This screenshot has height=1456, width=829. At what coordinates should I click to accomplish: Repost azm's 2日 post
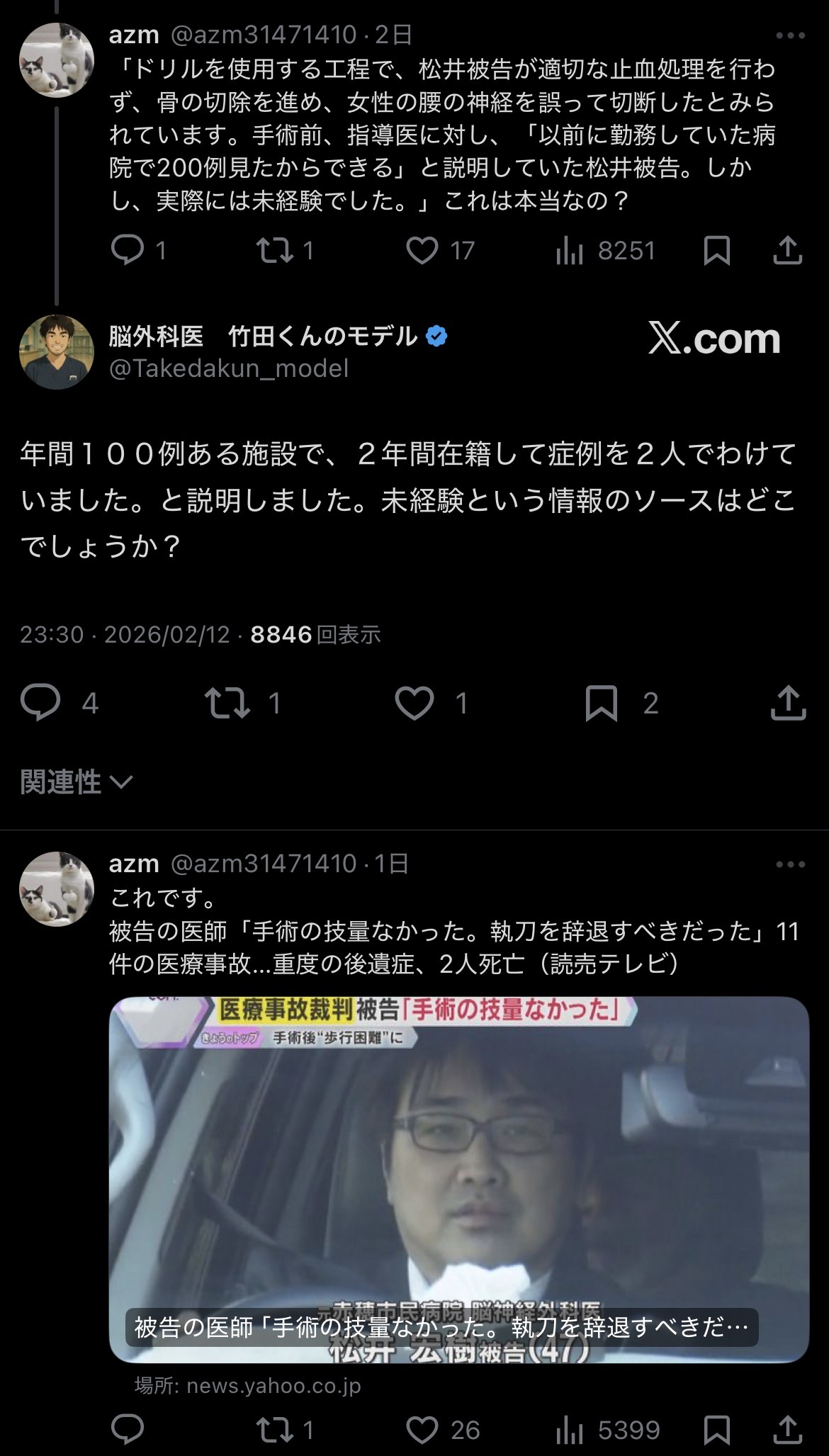[274, 250]
